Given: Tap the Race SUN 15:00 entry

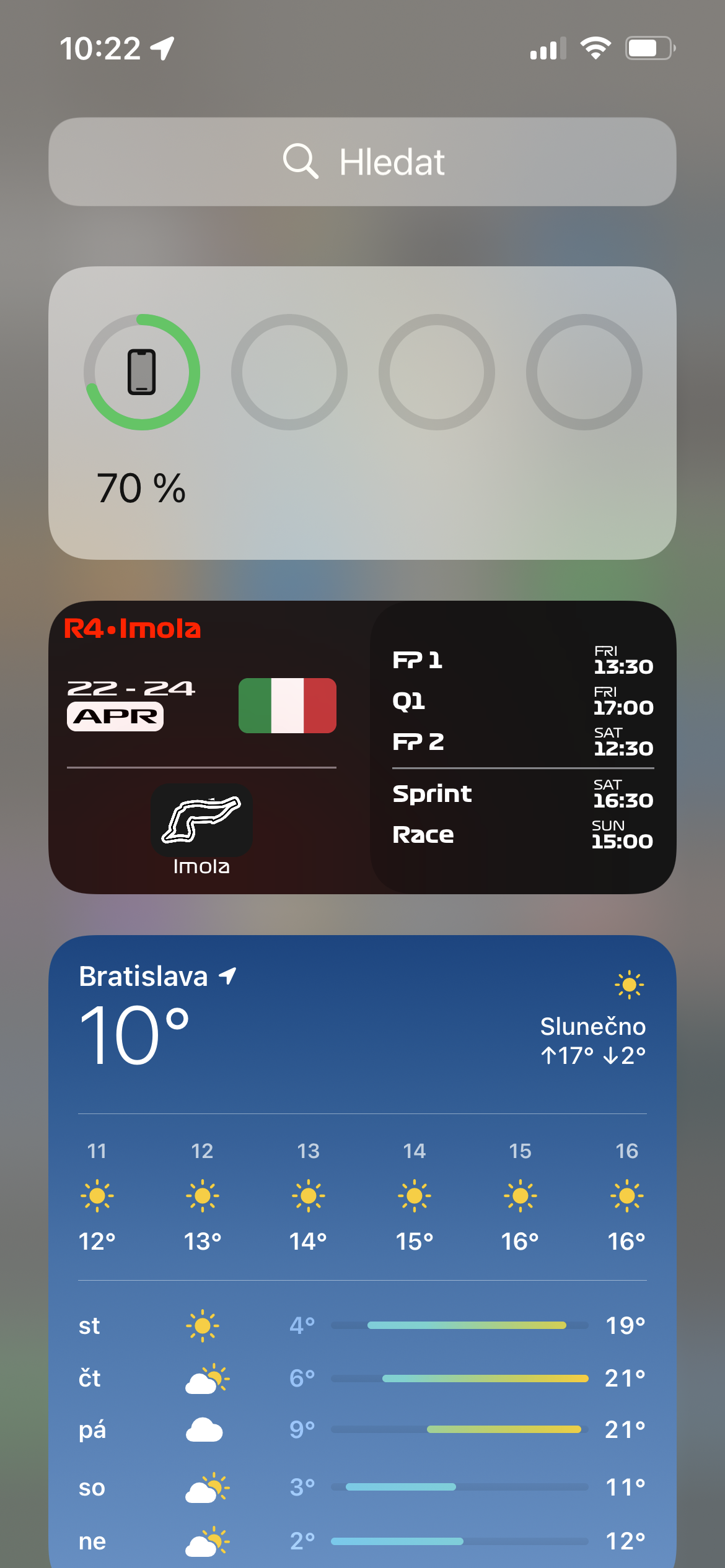Looking at the screenshot, I should coord(424,835).
